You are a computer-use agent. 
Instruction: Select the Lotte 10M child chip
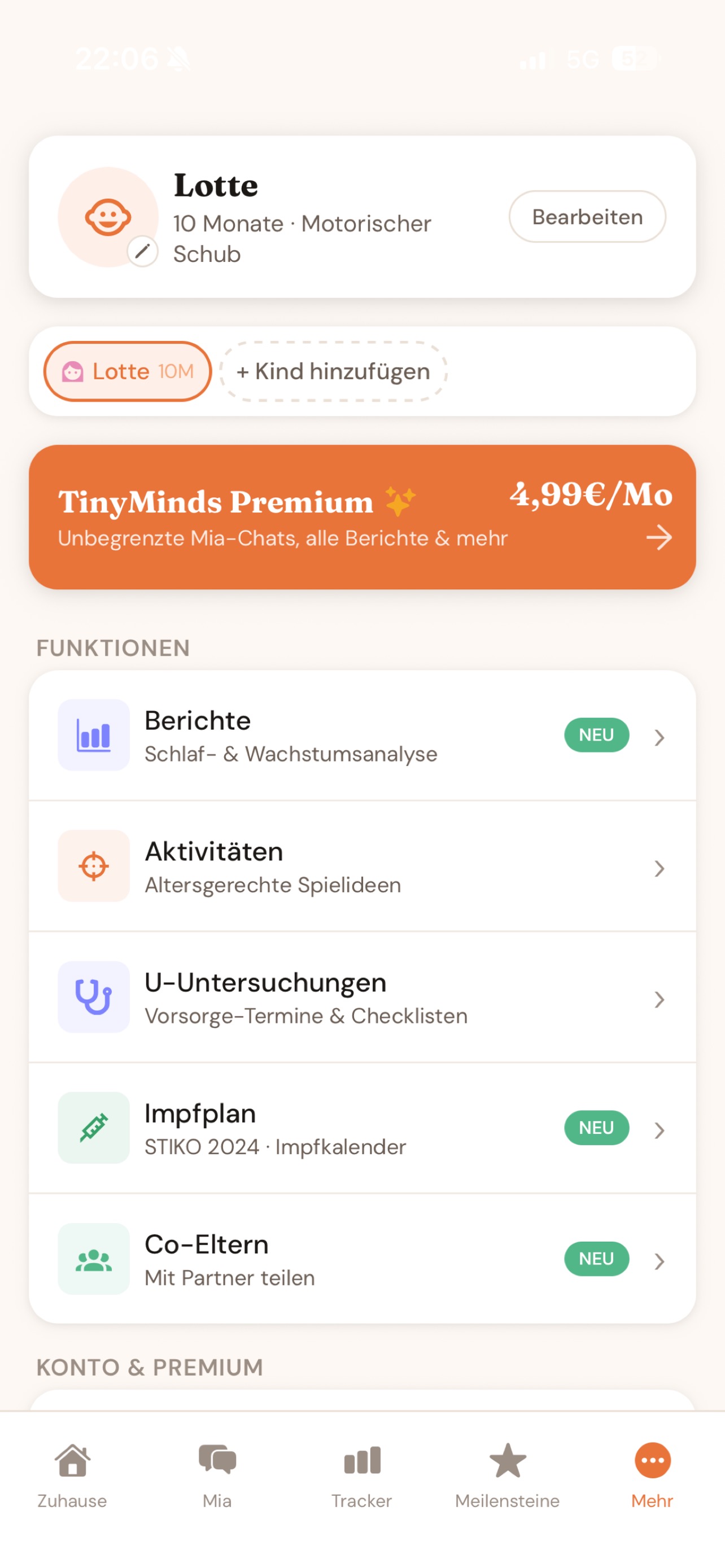[126, 371]
